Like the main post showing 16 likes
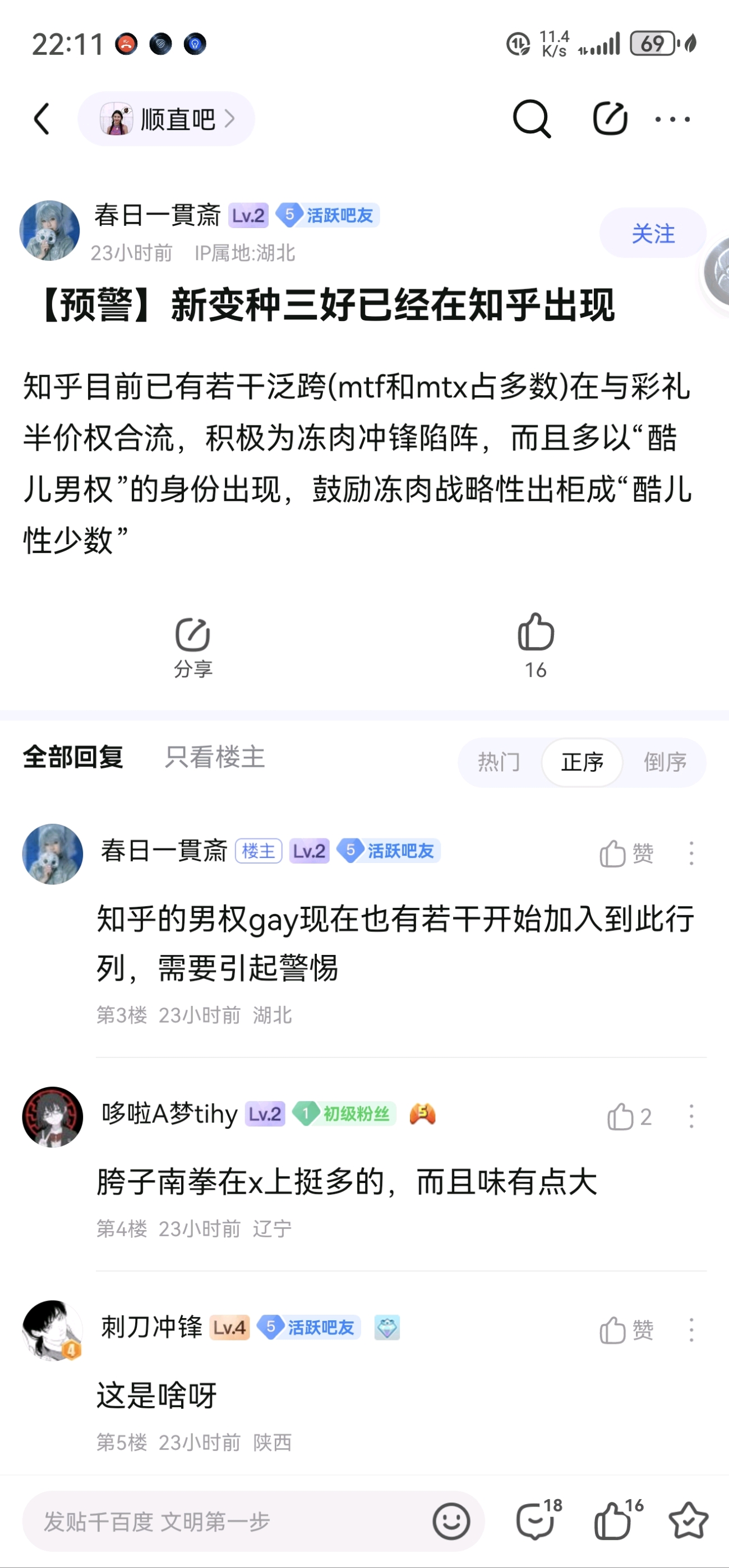Viewport: 729px width, 1568px height. (536, 644)
